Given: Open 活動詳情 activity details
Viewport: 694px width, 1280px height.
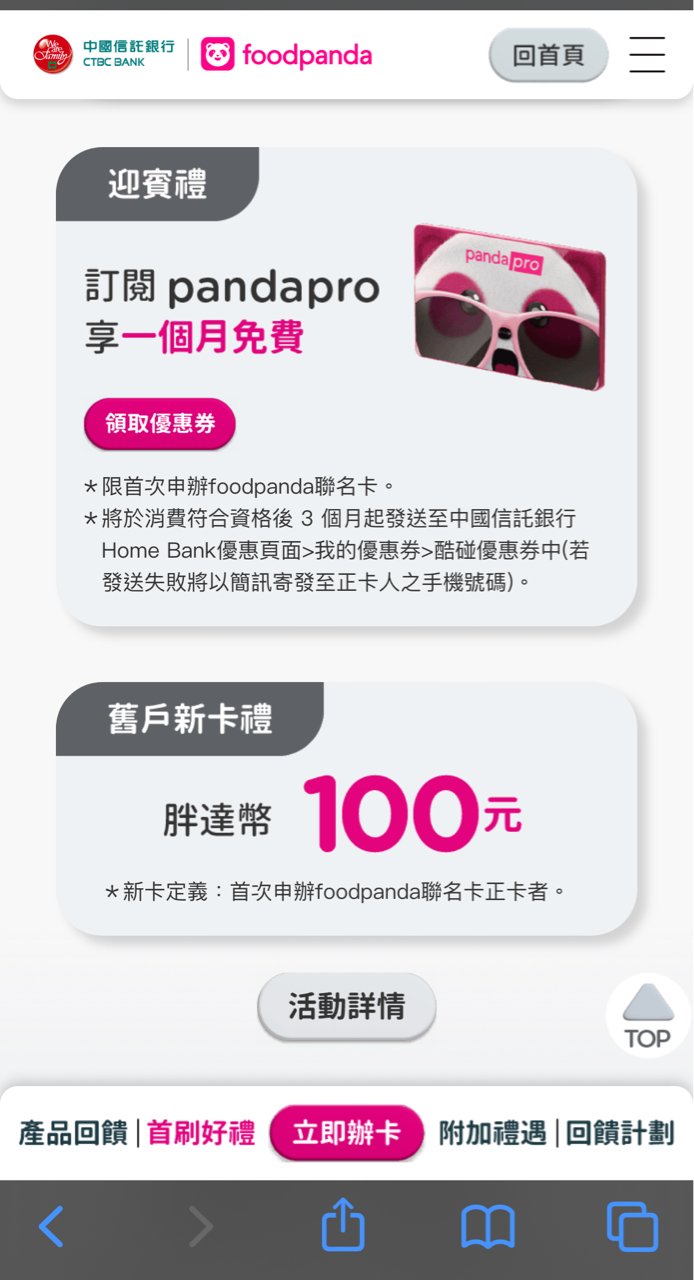Looking at the screenshot, I should (x=347, y=1006).
